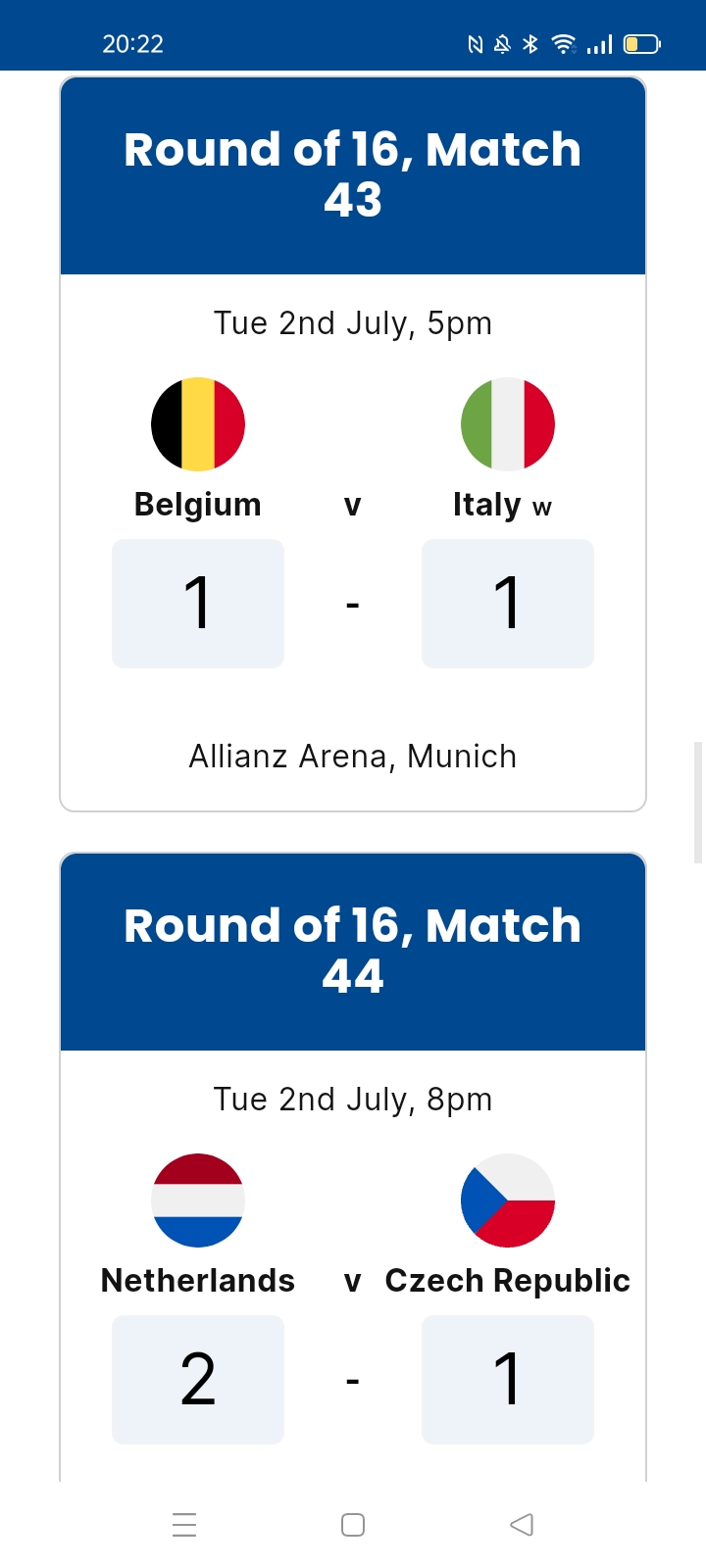Open recent apps from the navigation bar
Image resolution: width=706 pixels, height=1568 pixels.
(184, 1525)
